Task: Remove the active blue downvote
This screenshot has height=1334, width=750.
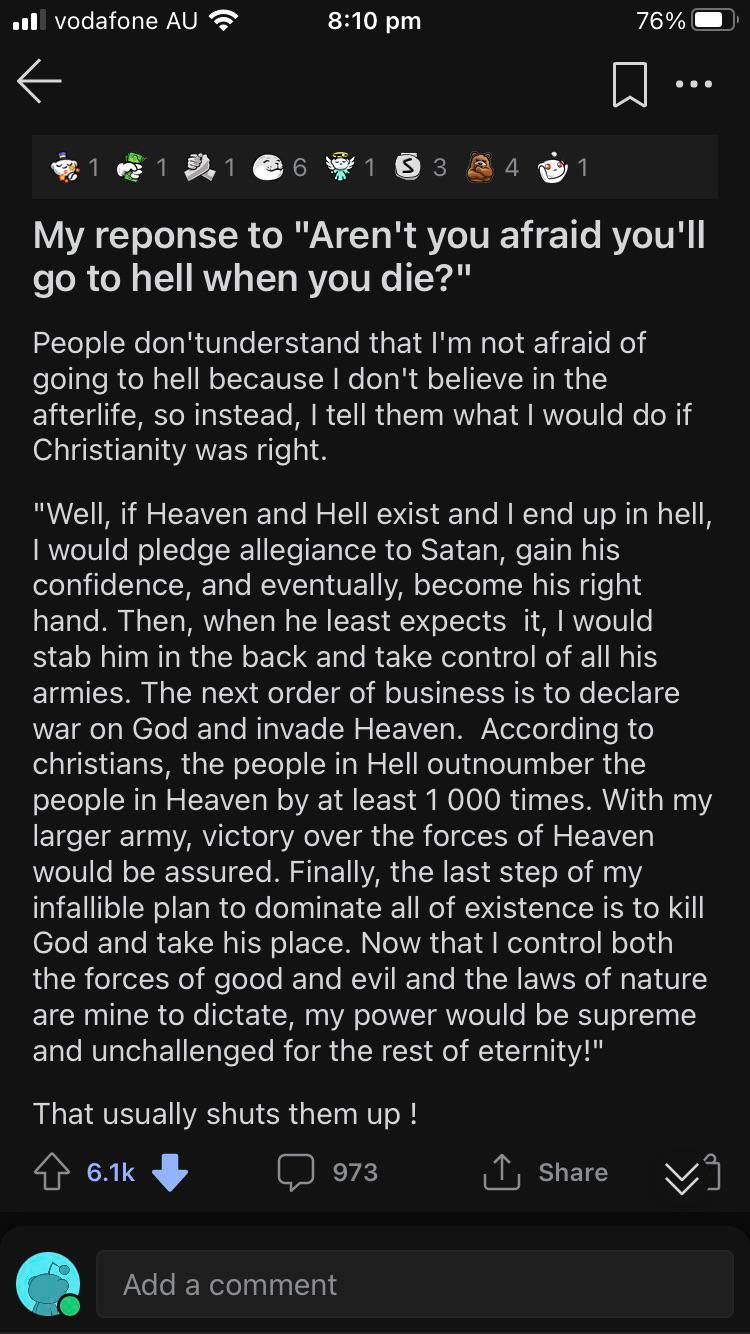Action: (168, 1174)
